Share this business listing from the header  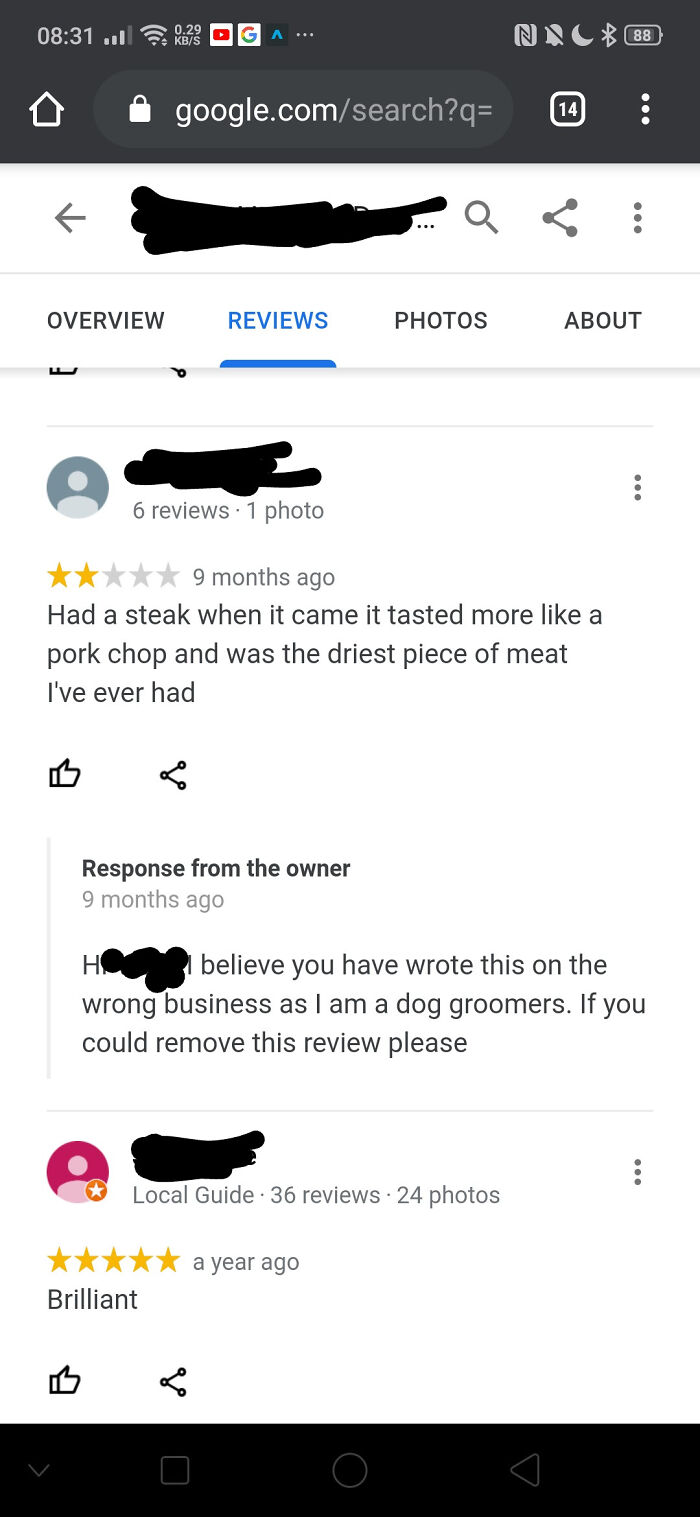coord(560,218)
